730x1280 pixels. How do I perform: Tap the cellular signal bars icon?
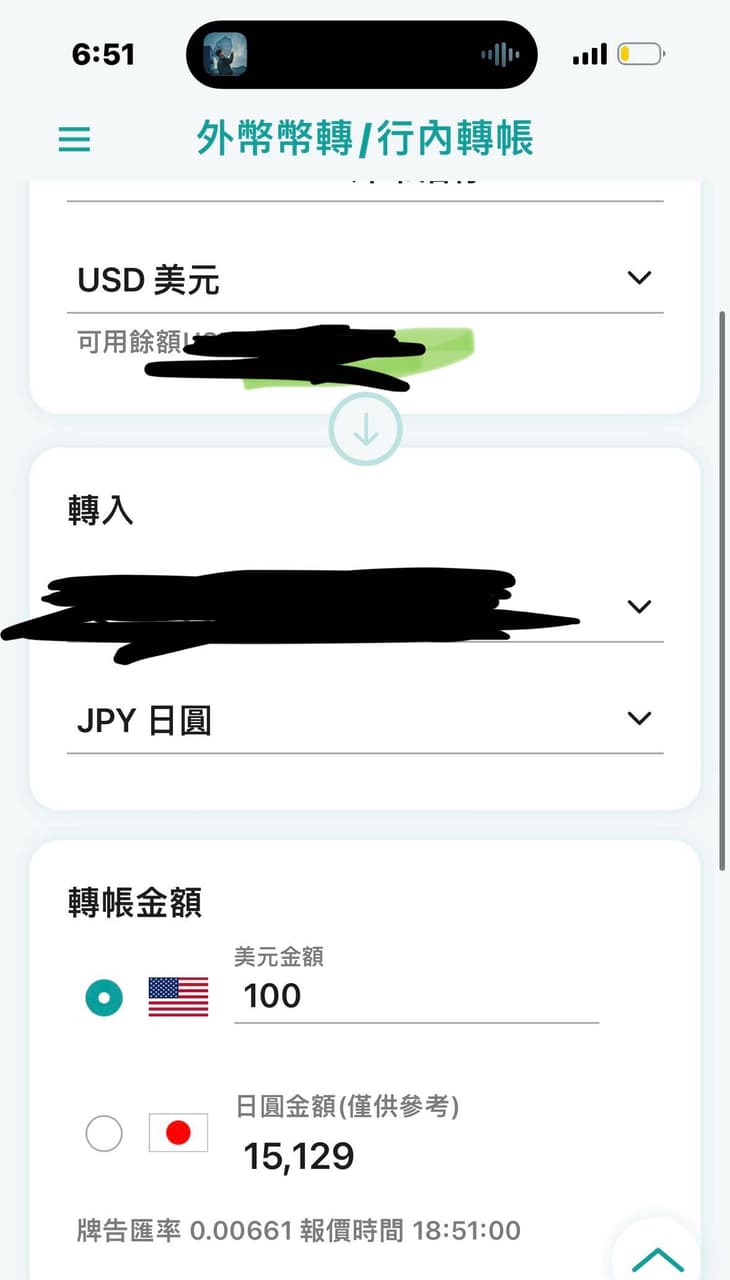[x=591, y=53]
